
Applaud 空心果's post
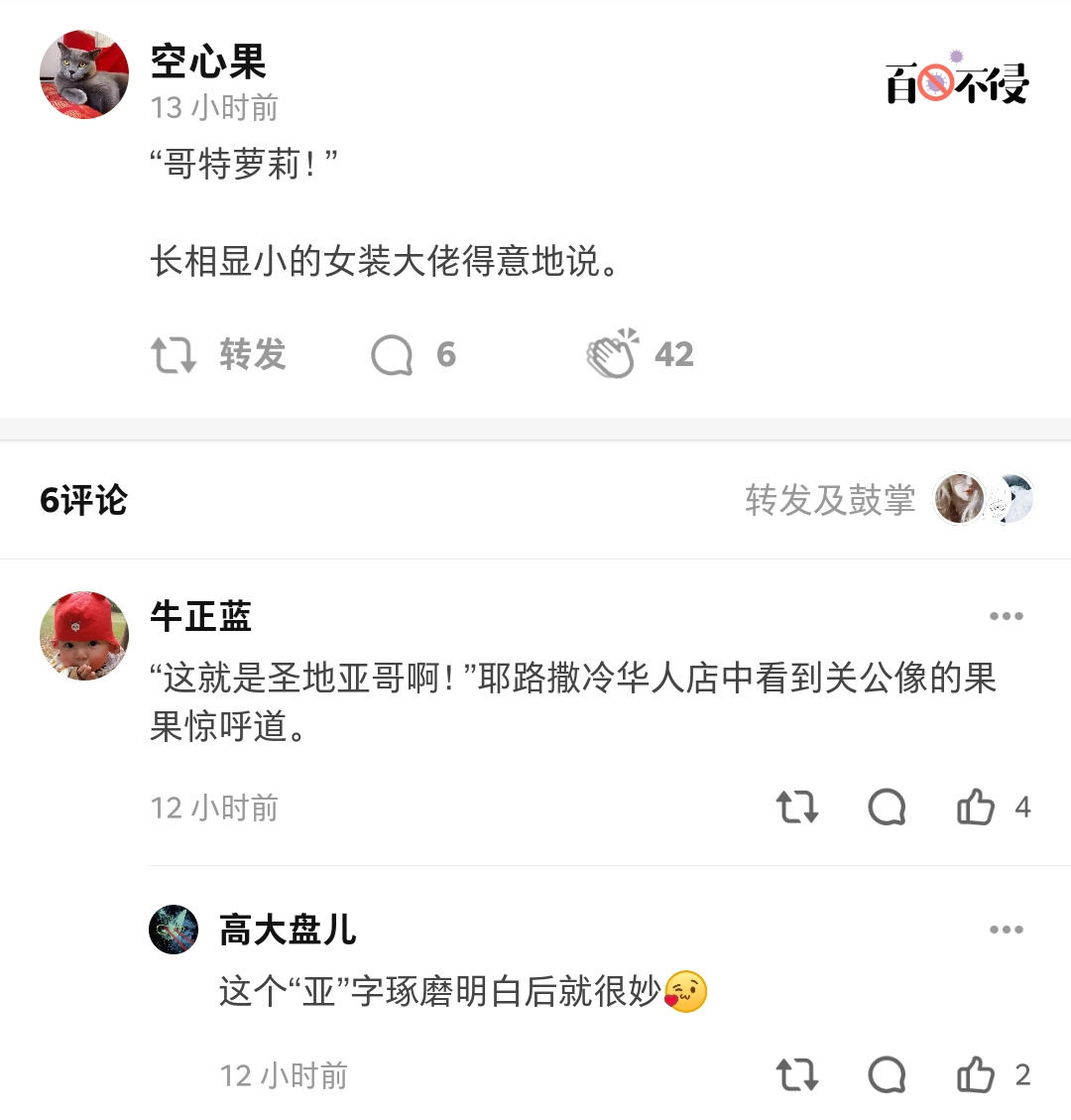[x=640, y=354]
